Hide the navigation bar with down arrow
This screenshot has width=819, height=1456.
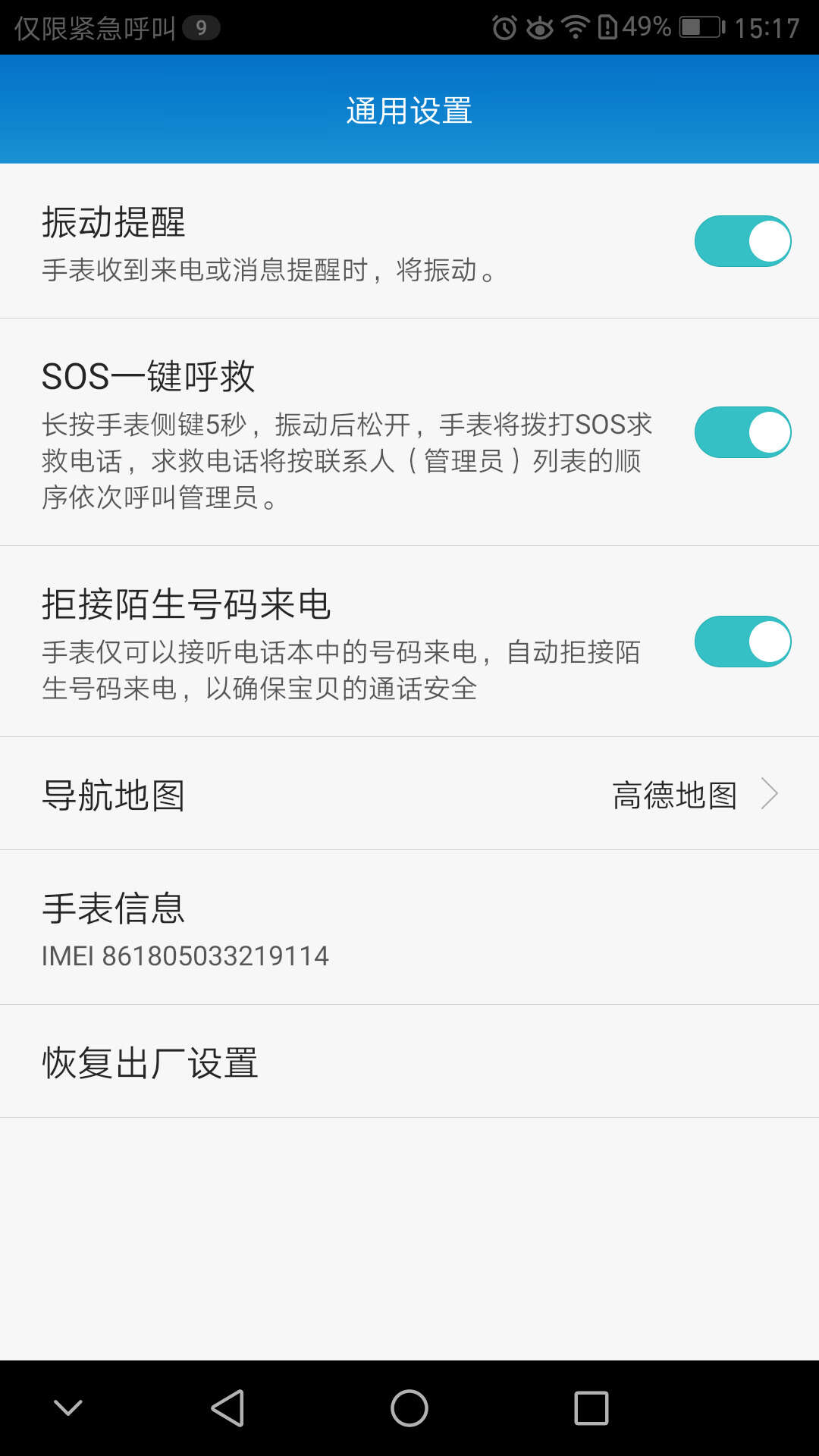point(68,1408)
